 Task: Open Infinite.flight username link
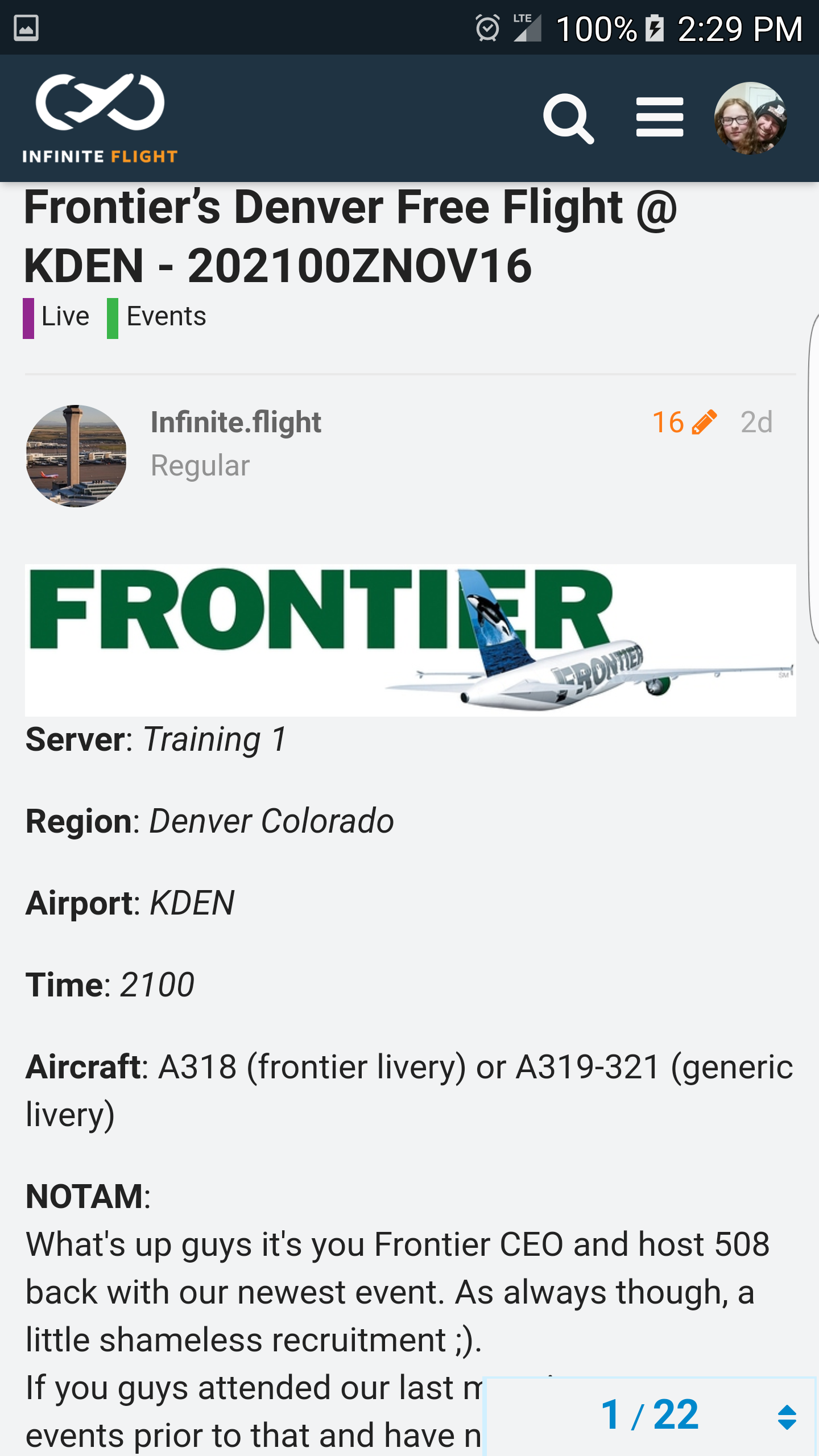[235, 423]
